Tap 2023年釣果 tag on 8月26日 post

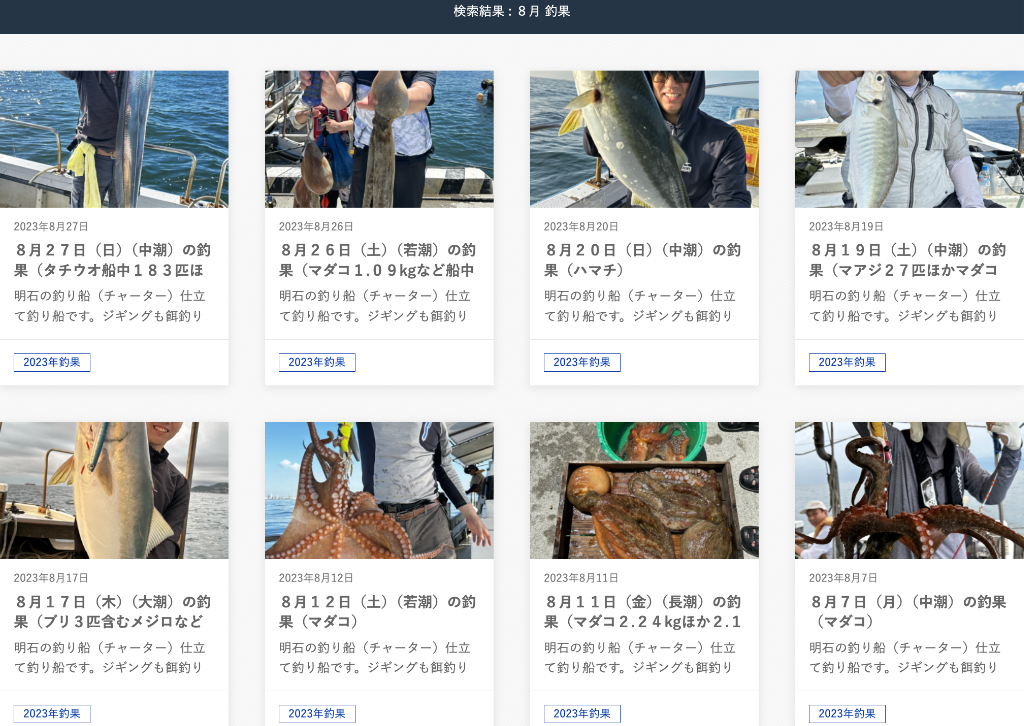click(317, 362)
